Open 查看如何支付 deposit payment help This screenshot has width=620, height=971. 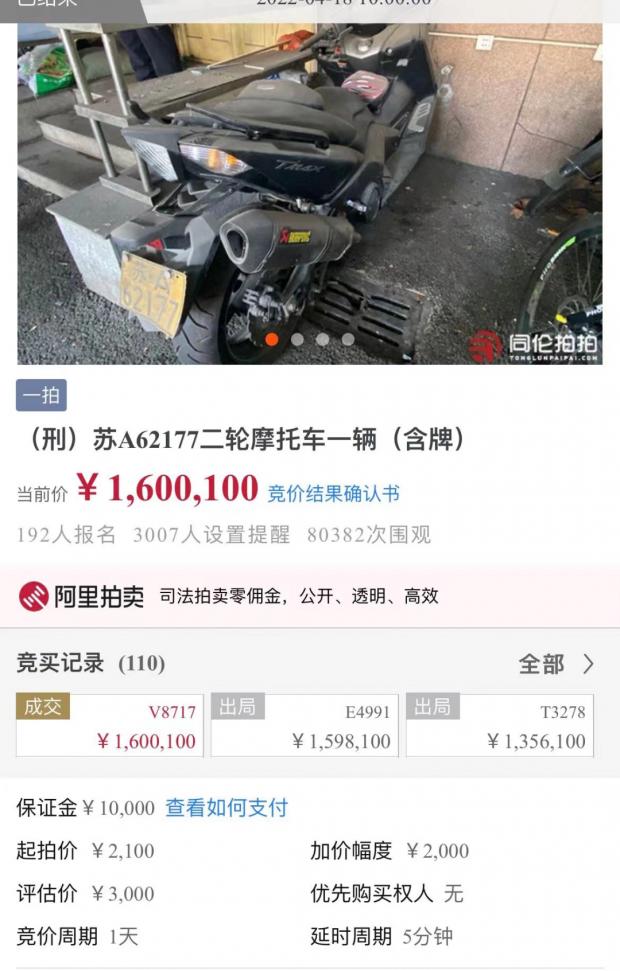click(x=226, y=808)
